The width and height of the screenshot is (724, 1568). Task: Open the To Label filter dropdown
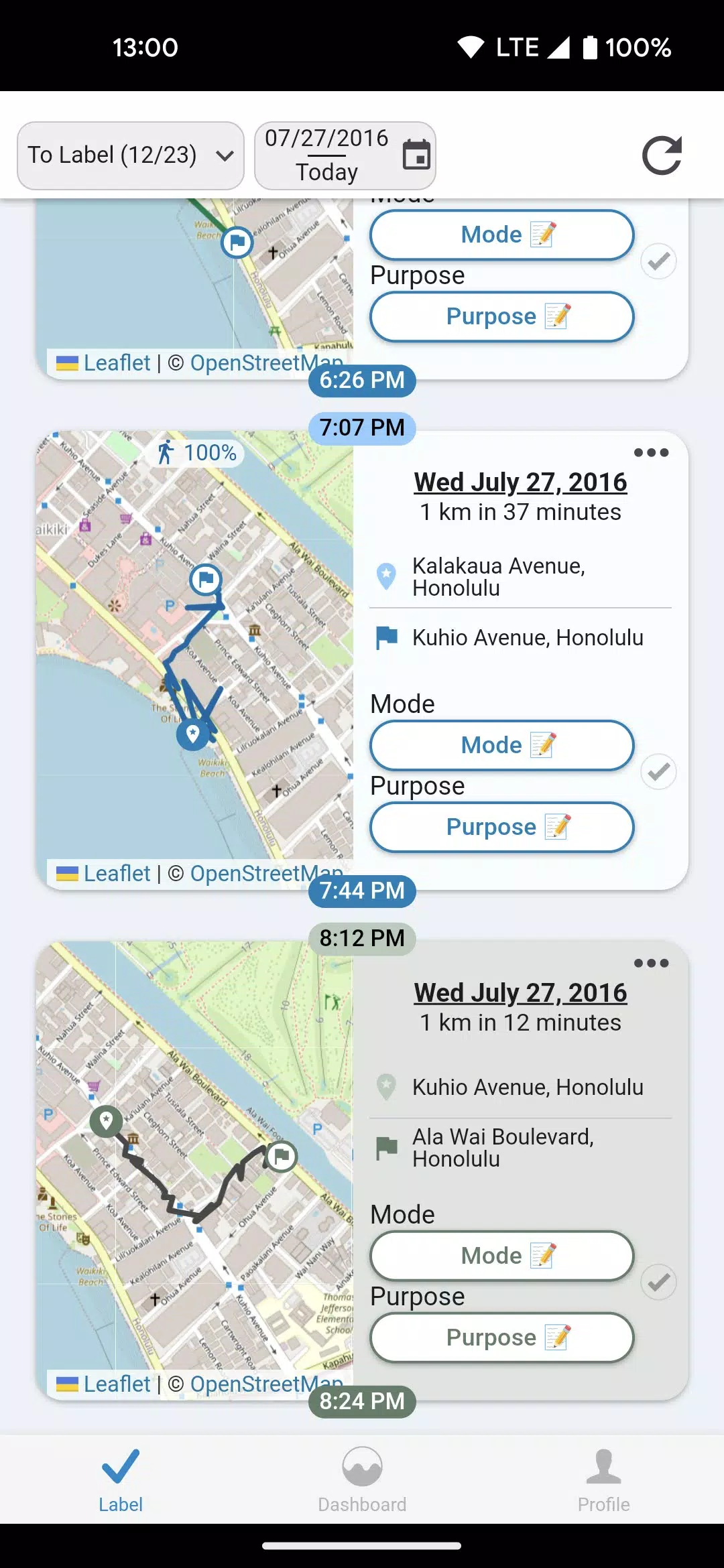pyautogui.click(x=130, y=155)
